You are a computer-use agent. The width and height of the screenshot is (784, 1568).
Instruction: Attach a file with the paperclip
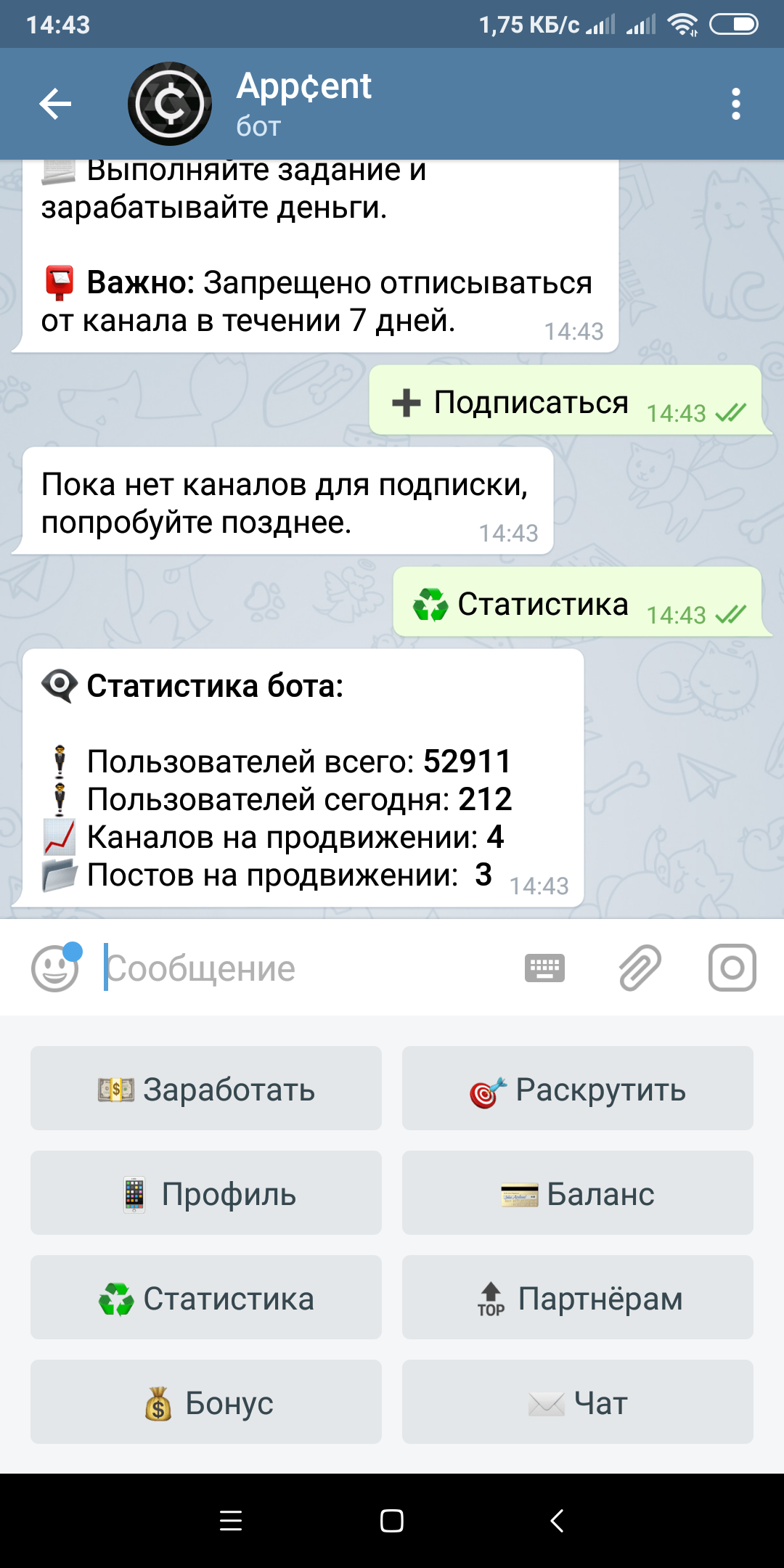click(640, 968)
